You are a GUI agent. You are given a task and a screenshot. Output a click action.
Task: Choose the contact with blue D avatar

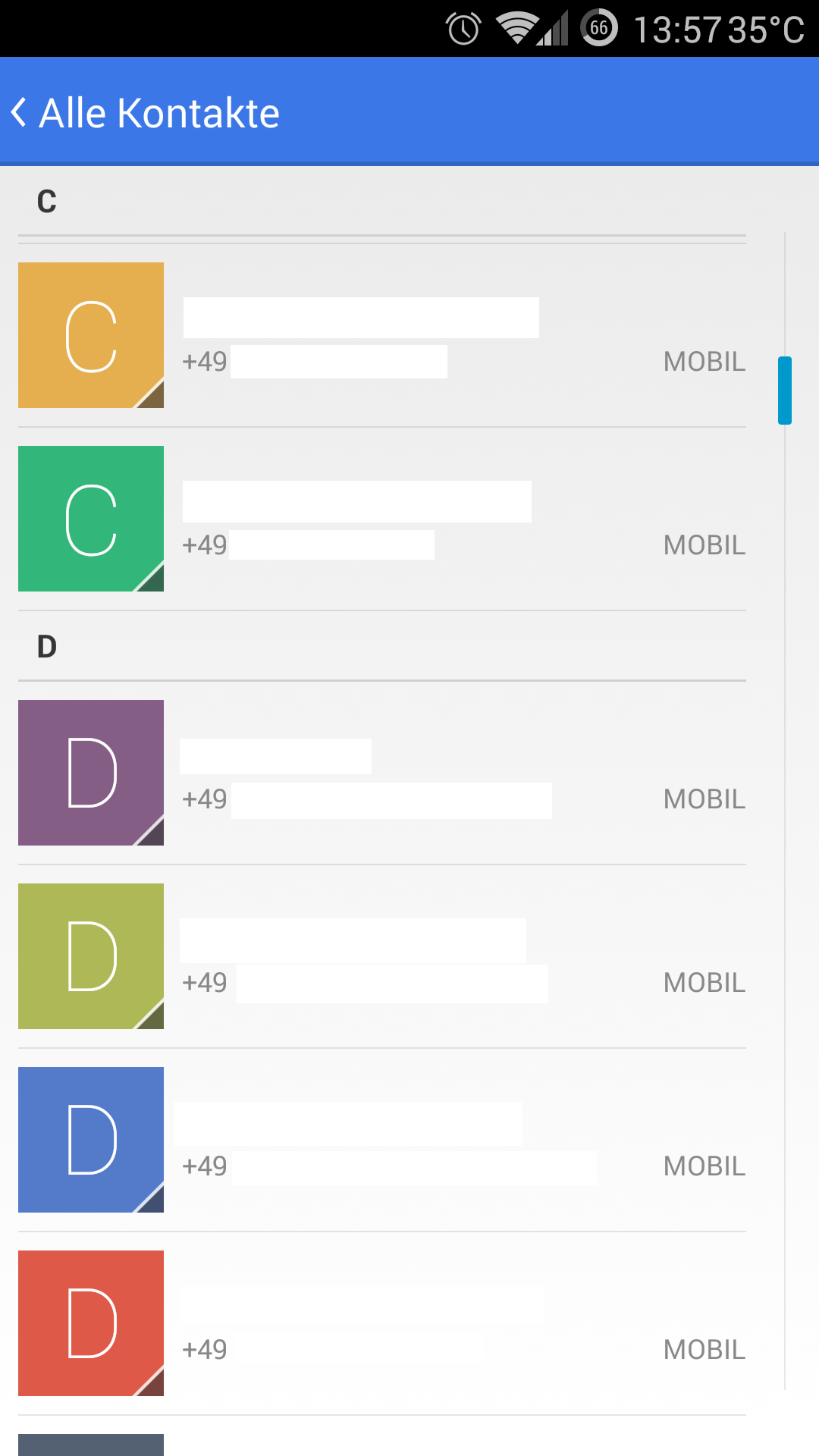(x=382, y=1140)
